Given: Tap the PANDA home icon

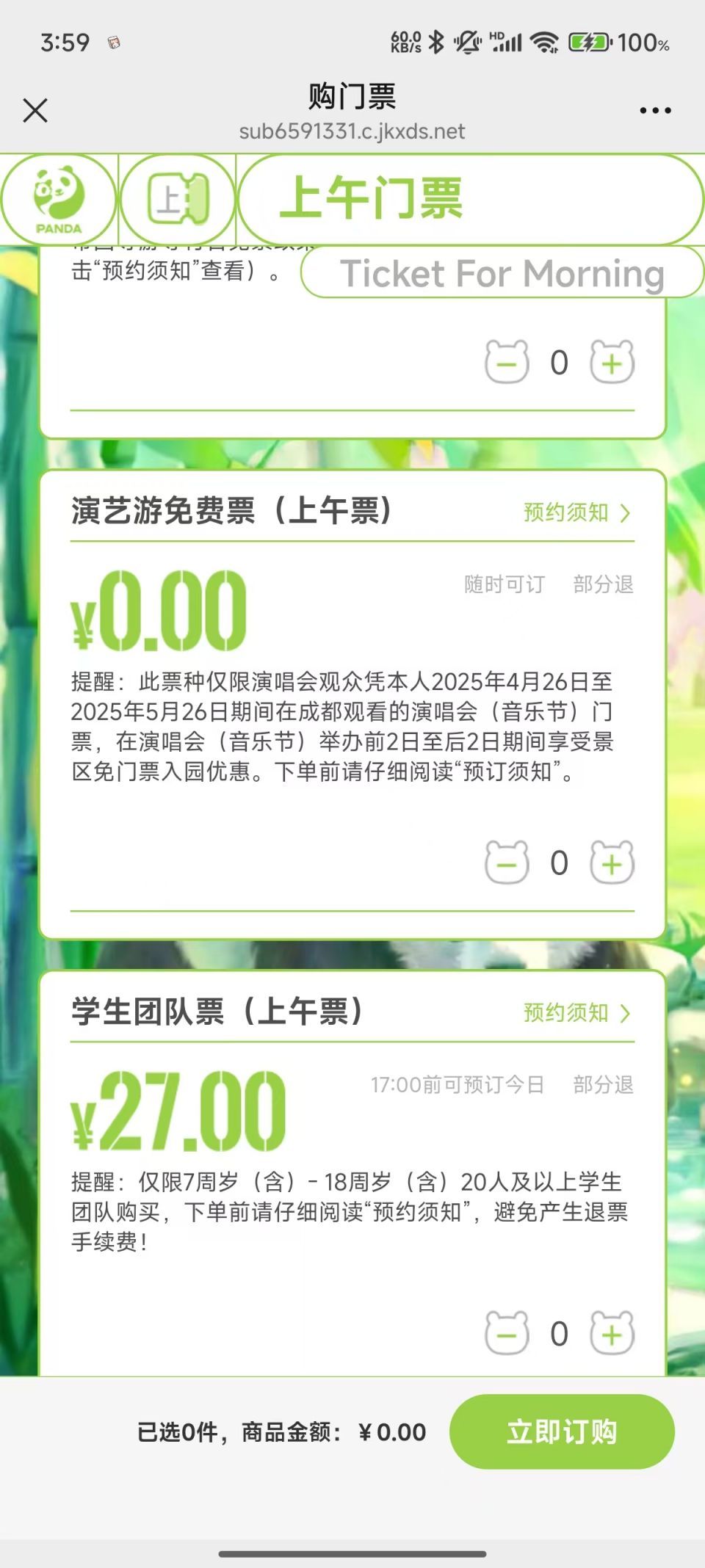Looking at the screenshot, I should (59, 199).
